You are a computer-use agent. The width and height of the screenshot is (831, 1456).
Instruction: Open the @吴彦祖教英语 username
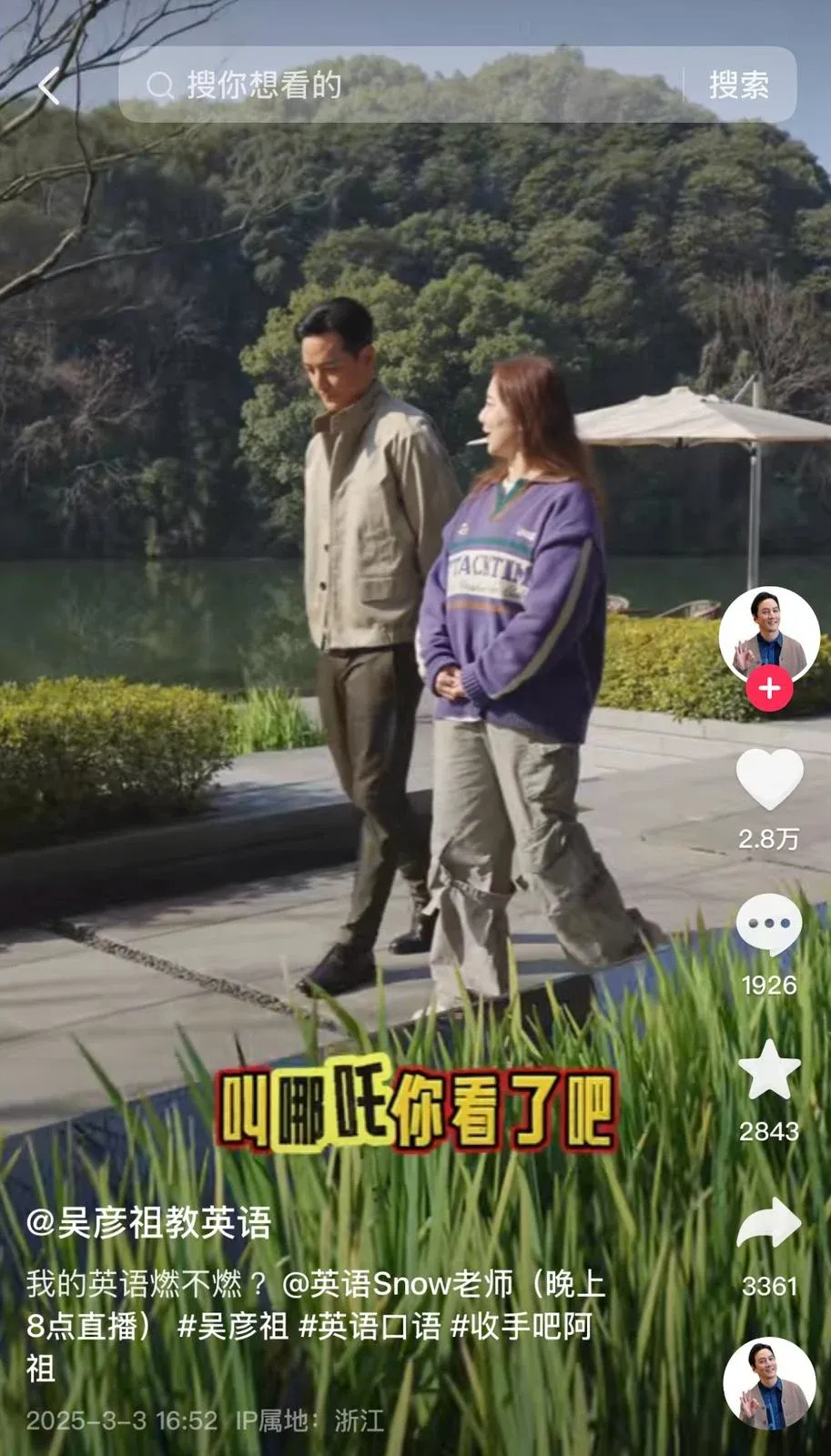[x=149, y=1222]
